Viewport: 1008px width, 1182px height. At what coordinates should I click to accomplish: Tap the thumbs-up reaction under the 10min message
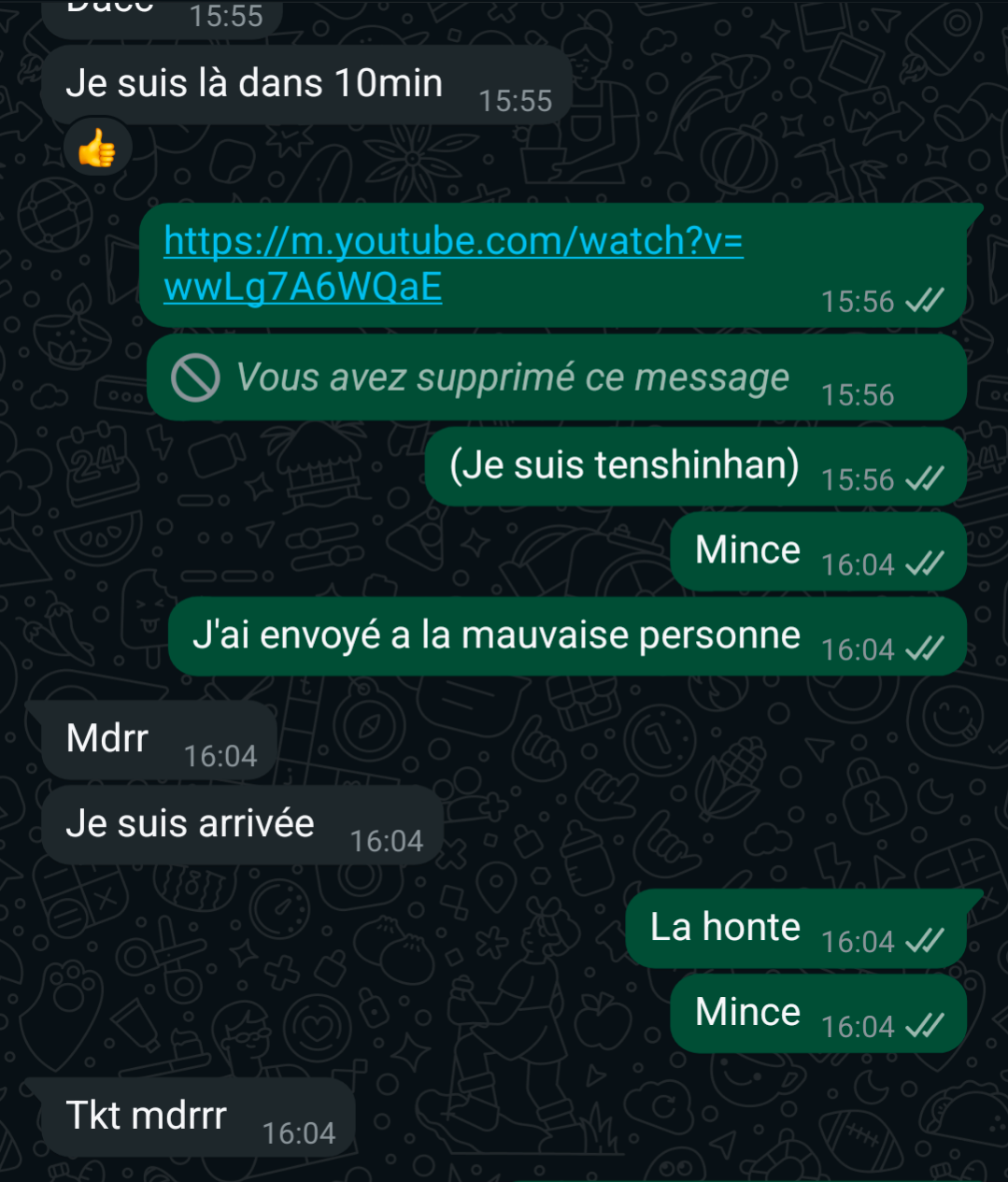tap(97, 149)
